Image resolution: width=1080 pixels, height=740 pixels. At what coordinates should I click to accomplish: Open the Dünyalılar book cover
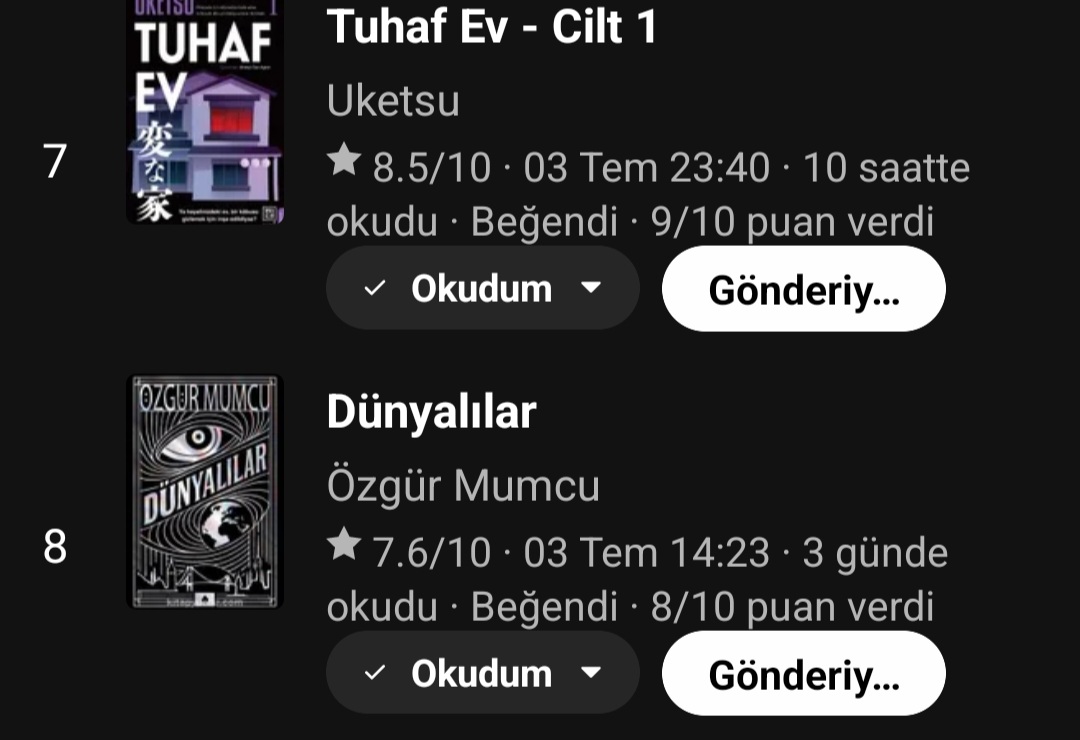205,492
